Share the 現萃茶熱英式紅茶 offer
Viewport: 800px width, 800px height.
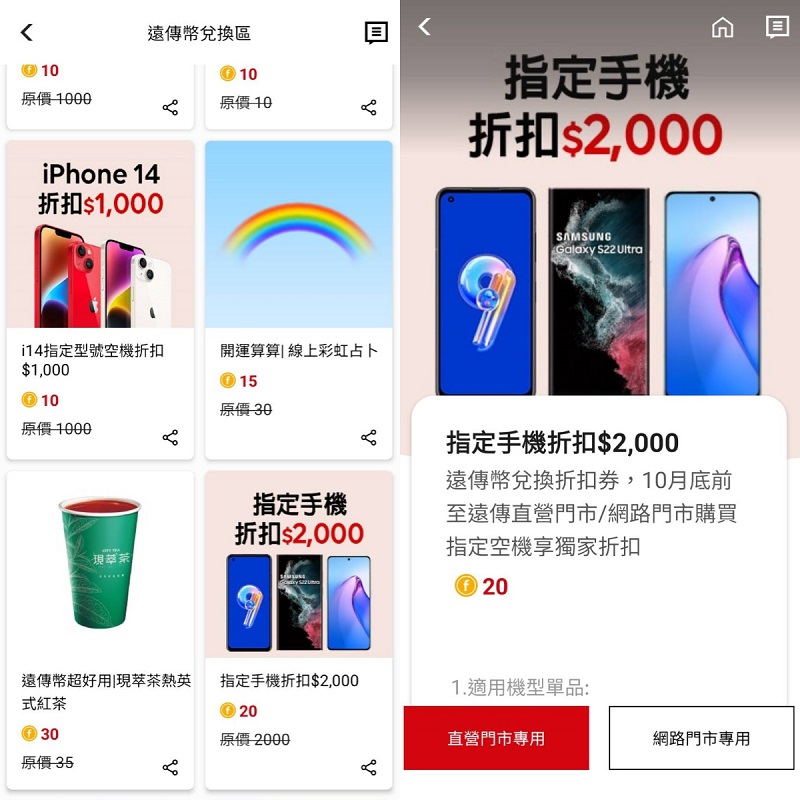(x=170, y=767)
